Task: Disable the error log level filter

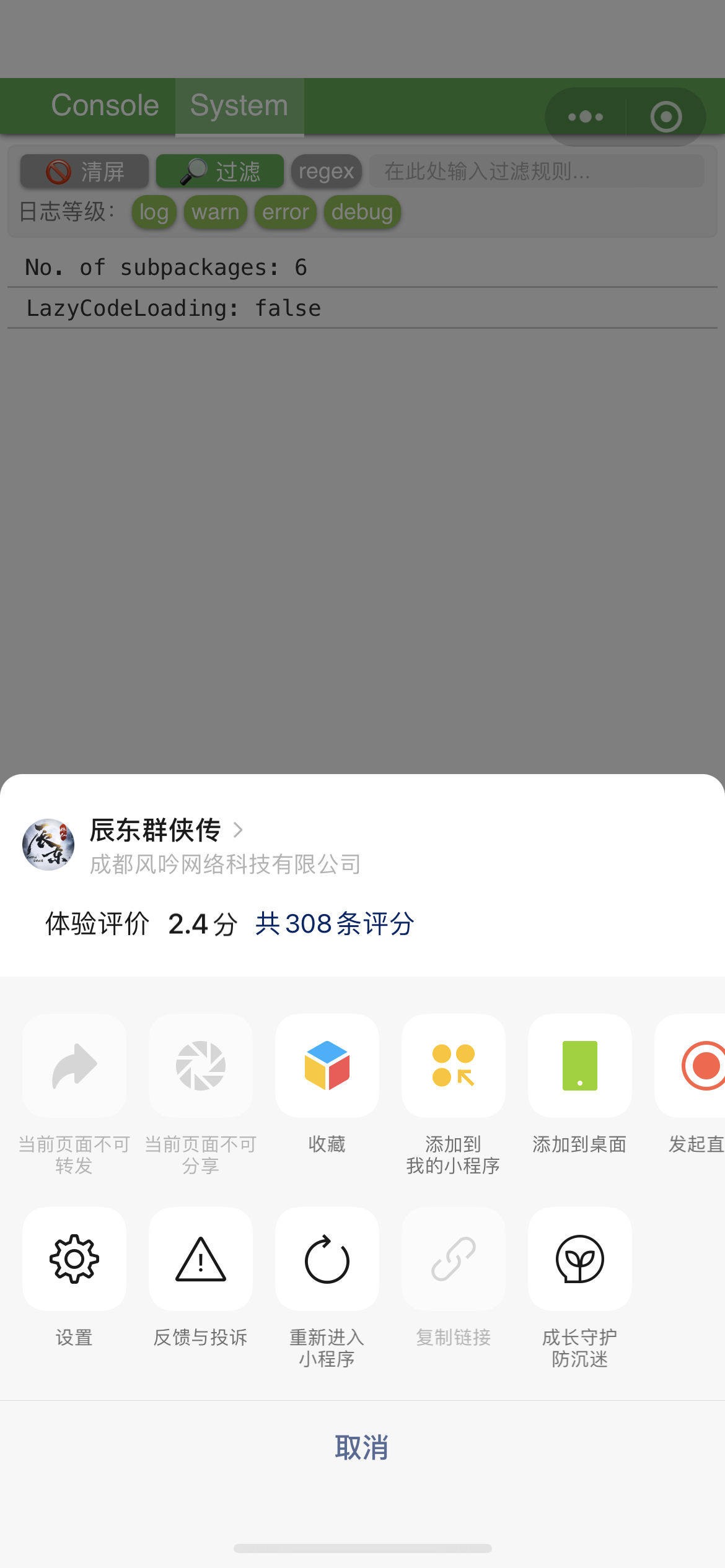Action: click(x=285, y=212)
